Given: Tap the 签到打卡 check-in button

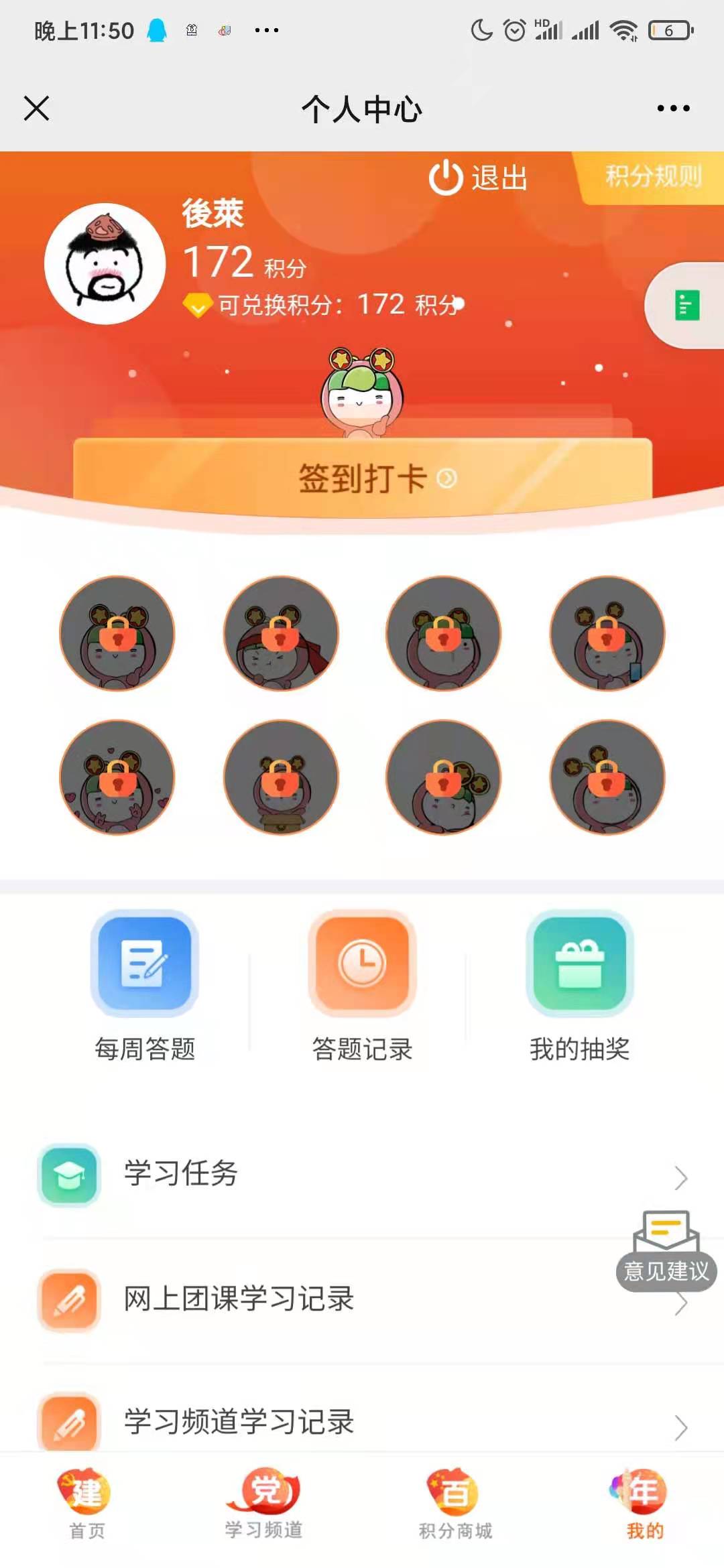Looking at the screenshot, I should click(x=363, y=478).
